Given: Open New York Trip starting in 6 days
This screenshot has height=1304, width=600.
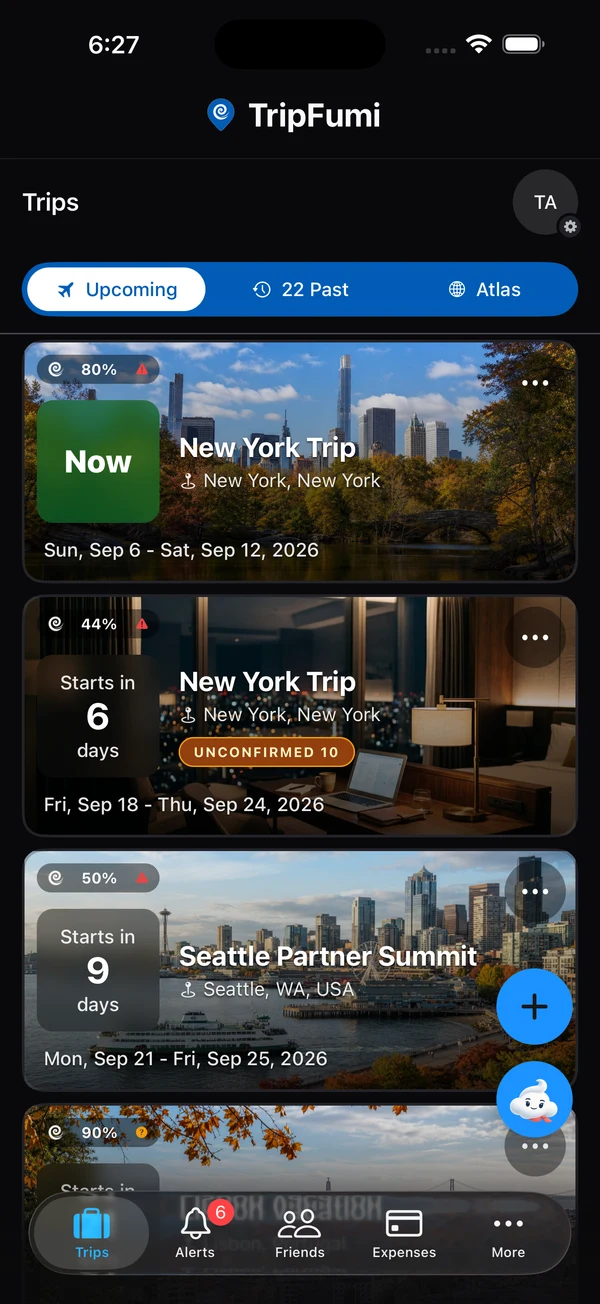Looking at the screenshot, I should tap(300, 716).
